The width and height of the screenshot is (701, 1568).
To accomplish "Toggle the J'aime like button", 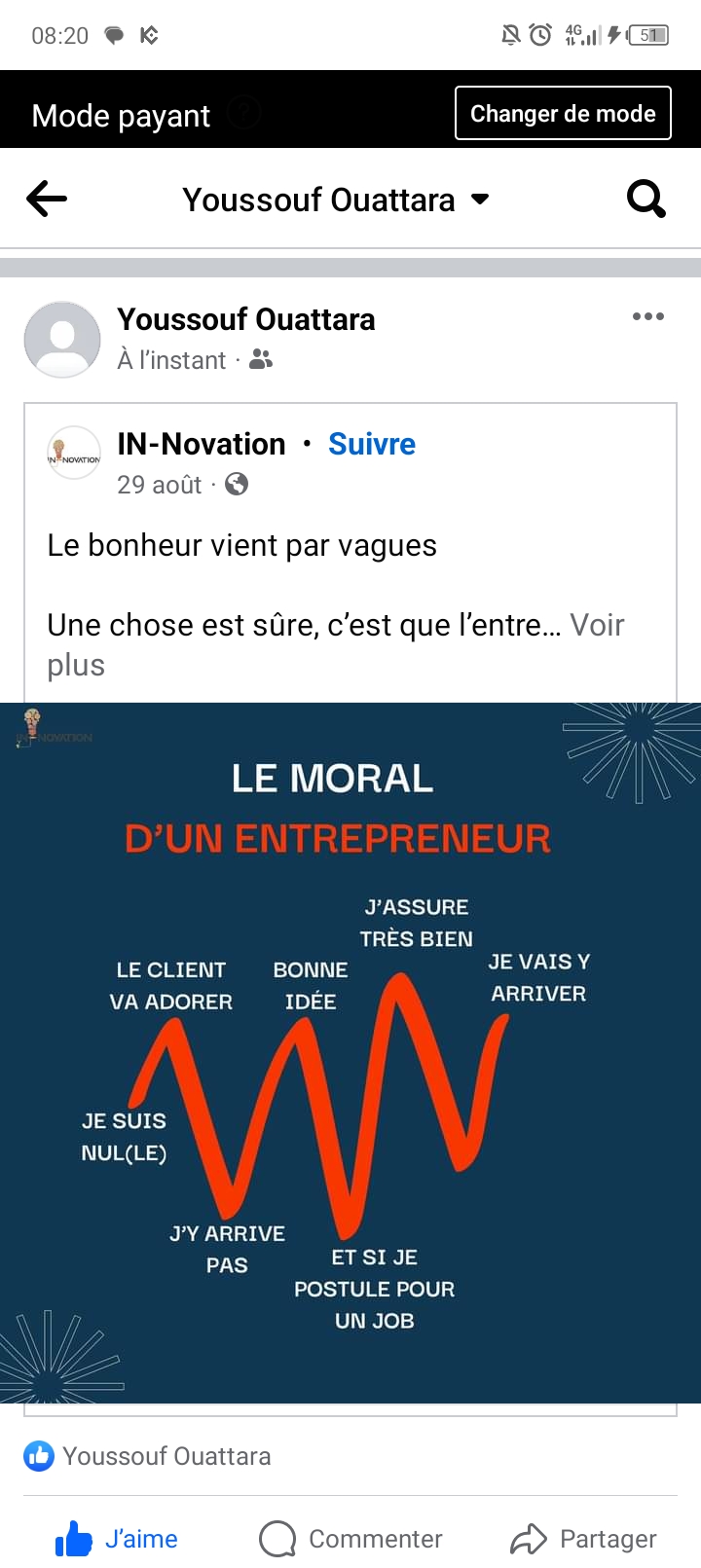I will tap(117, 1539).
